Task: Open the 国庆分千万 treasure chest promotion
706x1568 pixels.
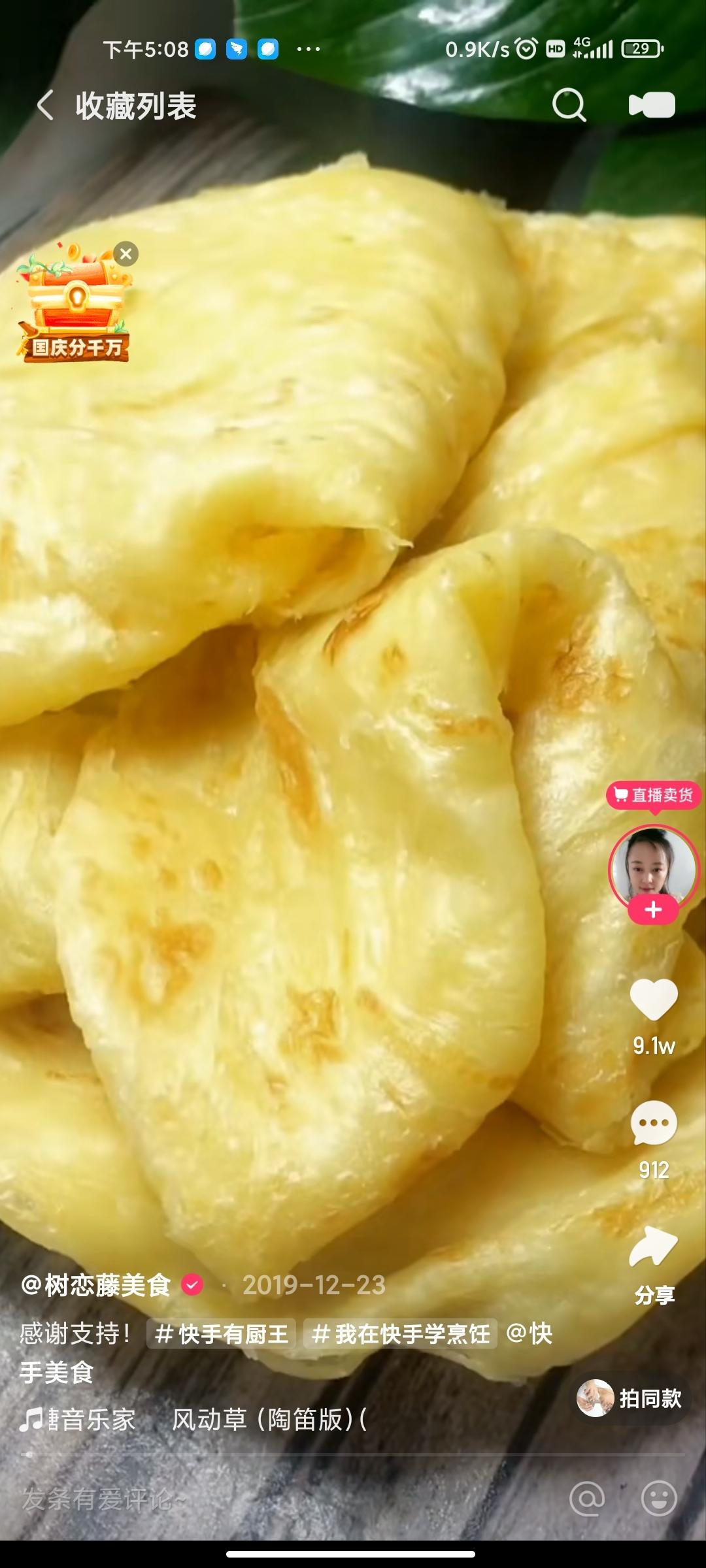Action: [73, 305]
